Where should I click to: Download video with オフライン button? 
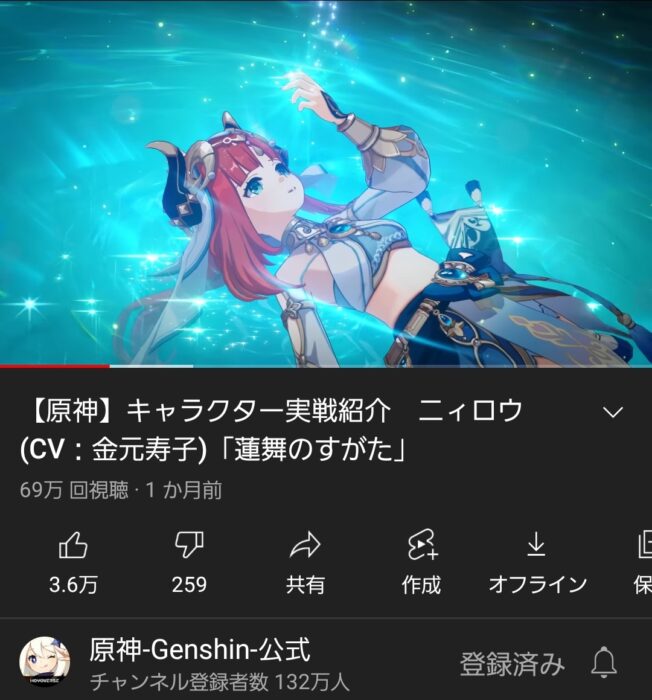[537, 560]
